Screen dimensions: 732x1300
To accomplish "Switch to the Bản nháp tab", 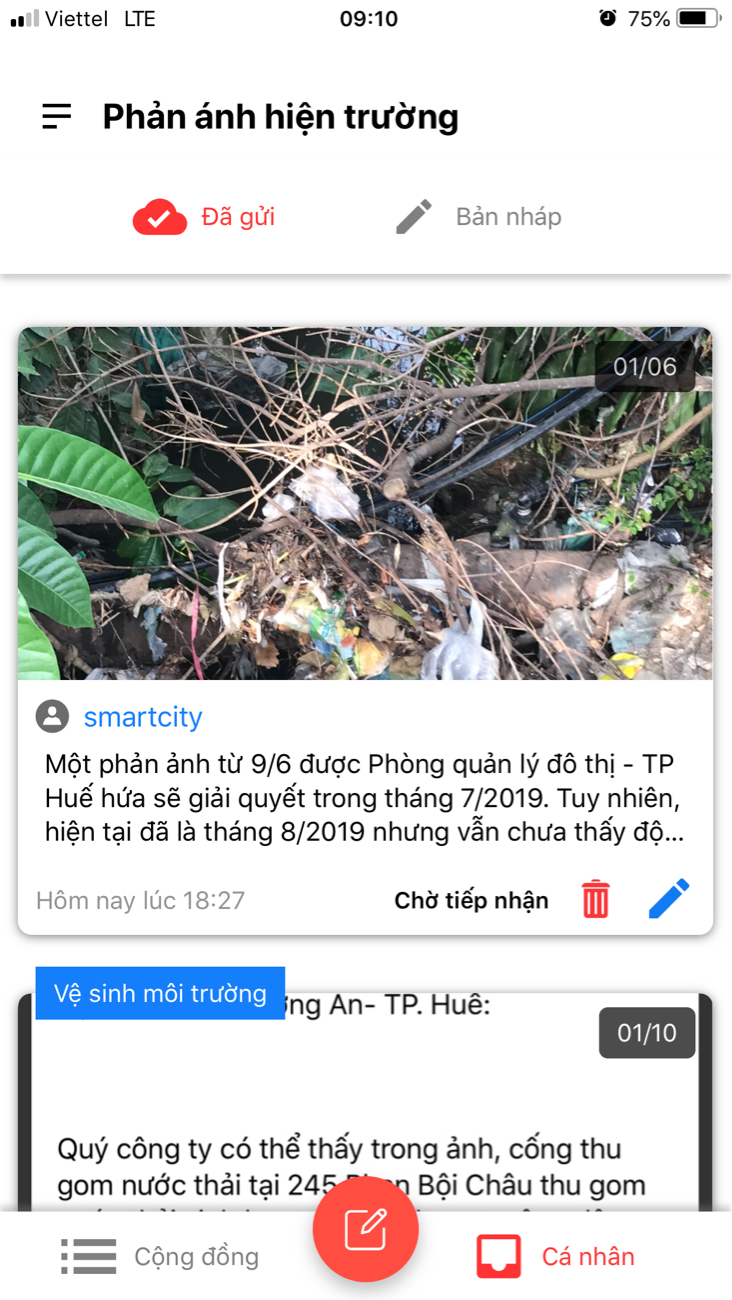I will 479,217.
